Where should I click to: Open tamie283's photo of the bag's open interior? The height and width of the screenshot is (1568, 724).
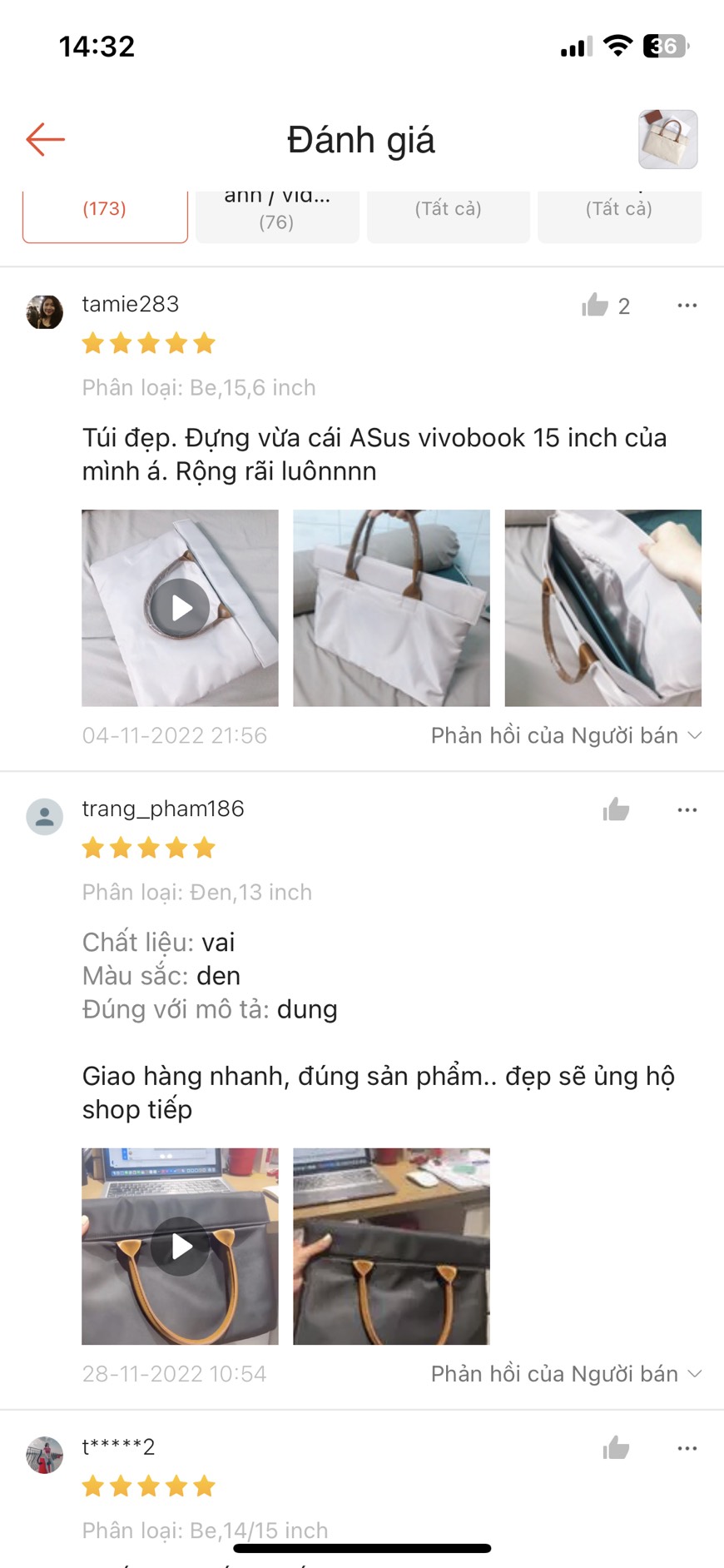coord(603,608)
